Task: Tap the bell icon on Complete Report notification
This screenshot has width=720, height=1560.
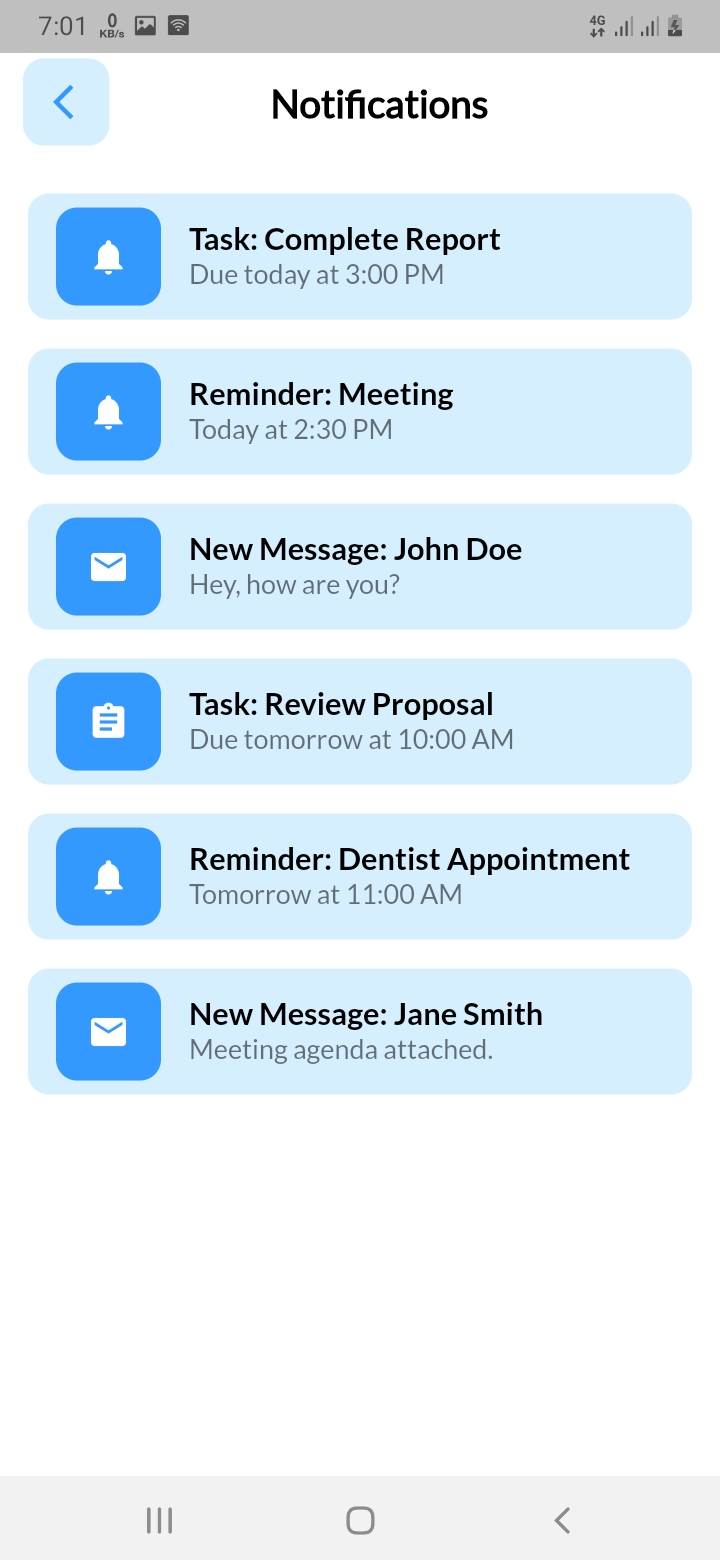Action: click(107, 256)
